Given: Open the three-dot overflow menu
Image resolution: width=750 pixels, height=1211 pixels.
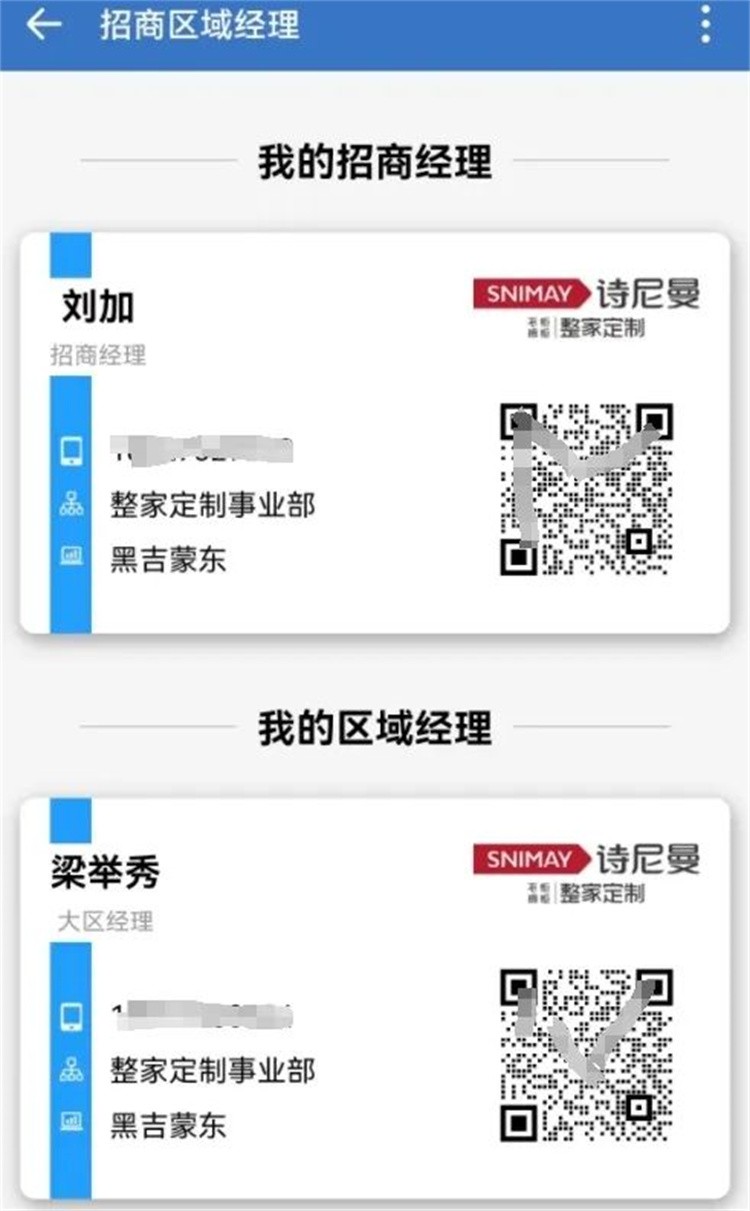Looking at the screenshot, I should [706, 24].
